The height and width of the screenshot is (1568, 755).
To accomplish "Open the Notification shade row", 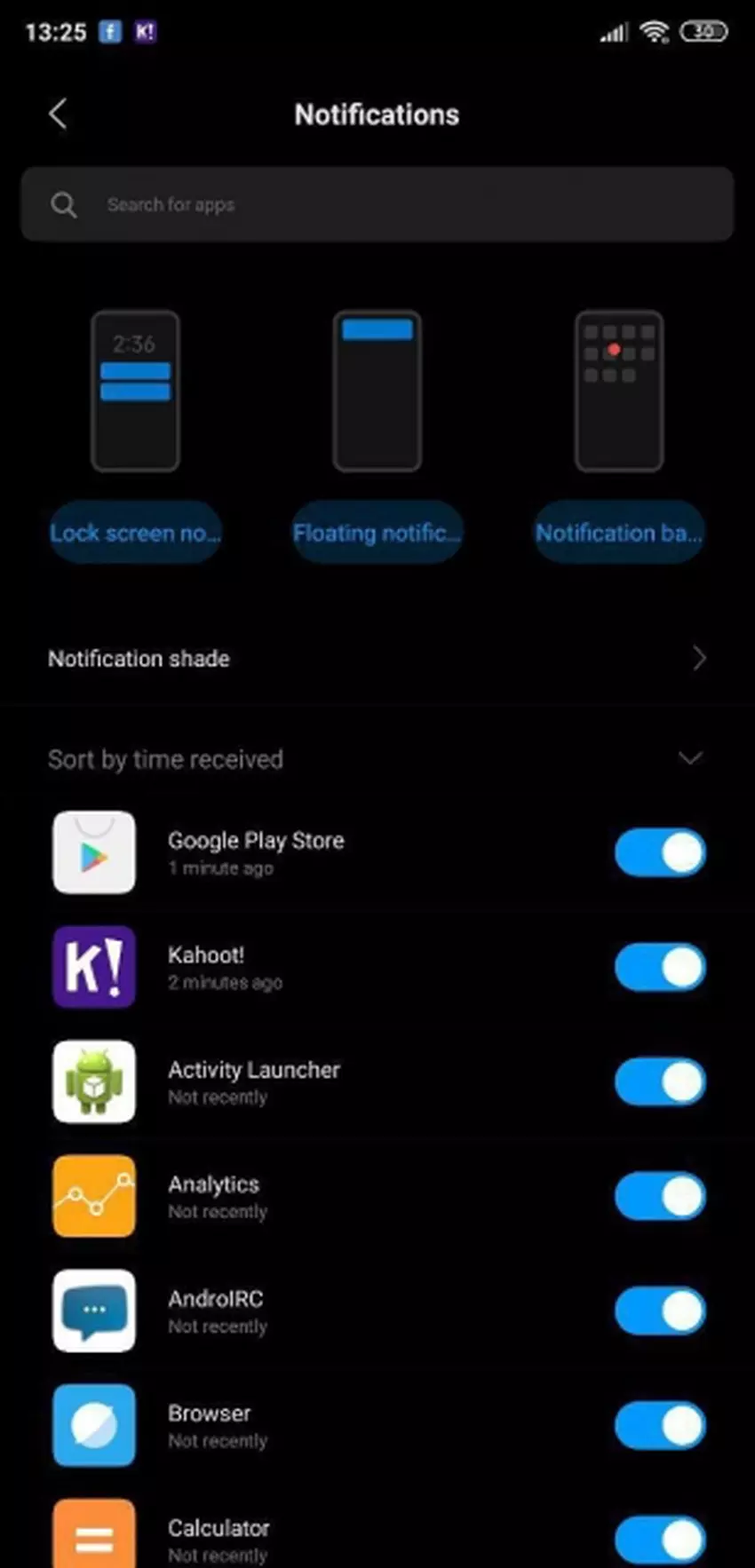I will pos(377,659).
